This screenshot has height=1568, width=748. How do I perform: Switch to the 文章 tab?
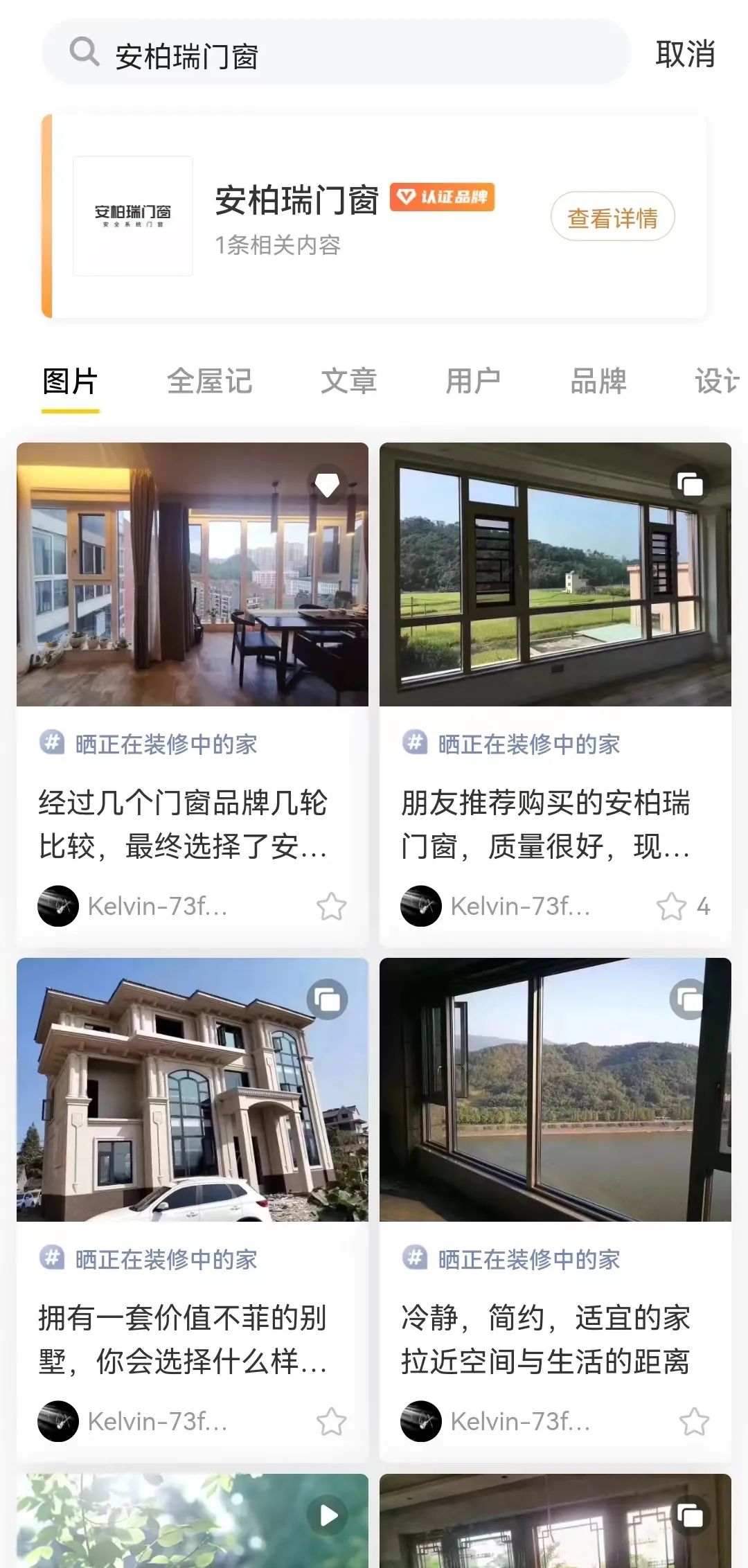click(x=348, y=382)
